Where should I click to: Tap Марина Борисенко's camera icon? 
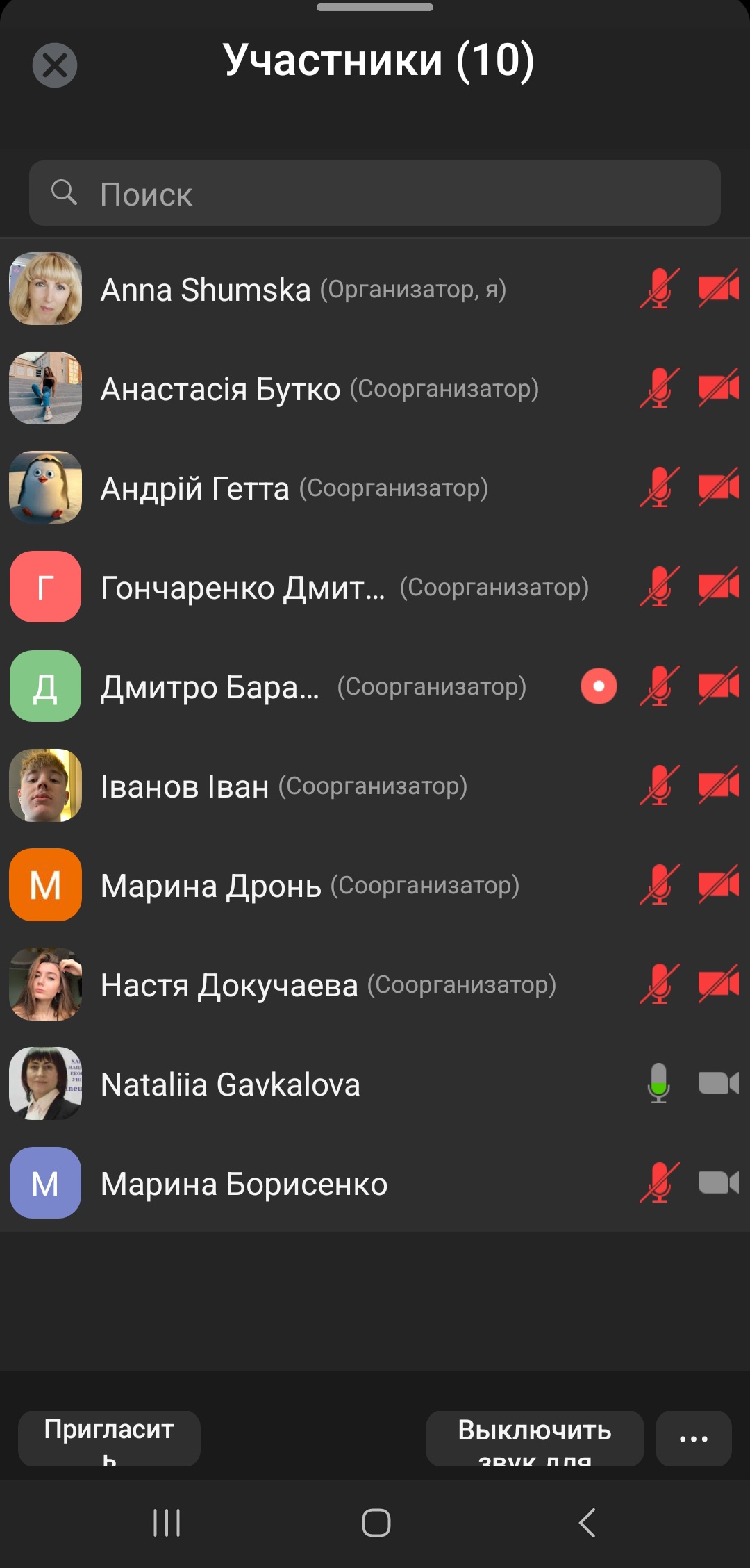(x=718, y=1182)
